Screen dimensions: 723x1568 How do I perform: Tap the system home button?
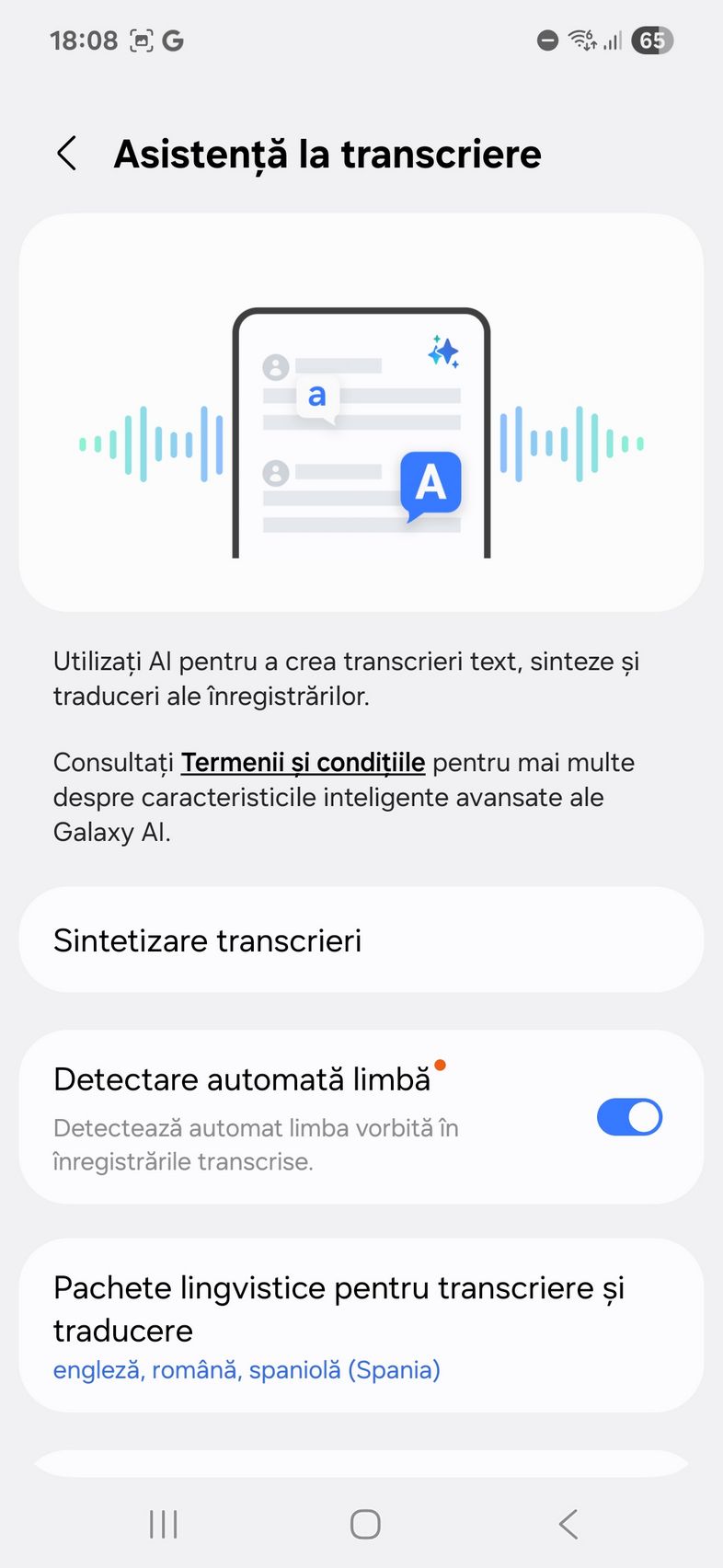coord(365,1524)
